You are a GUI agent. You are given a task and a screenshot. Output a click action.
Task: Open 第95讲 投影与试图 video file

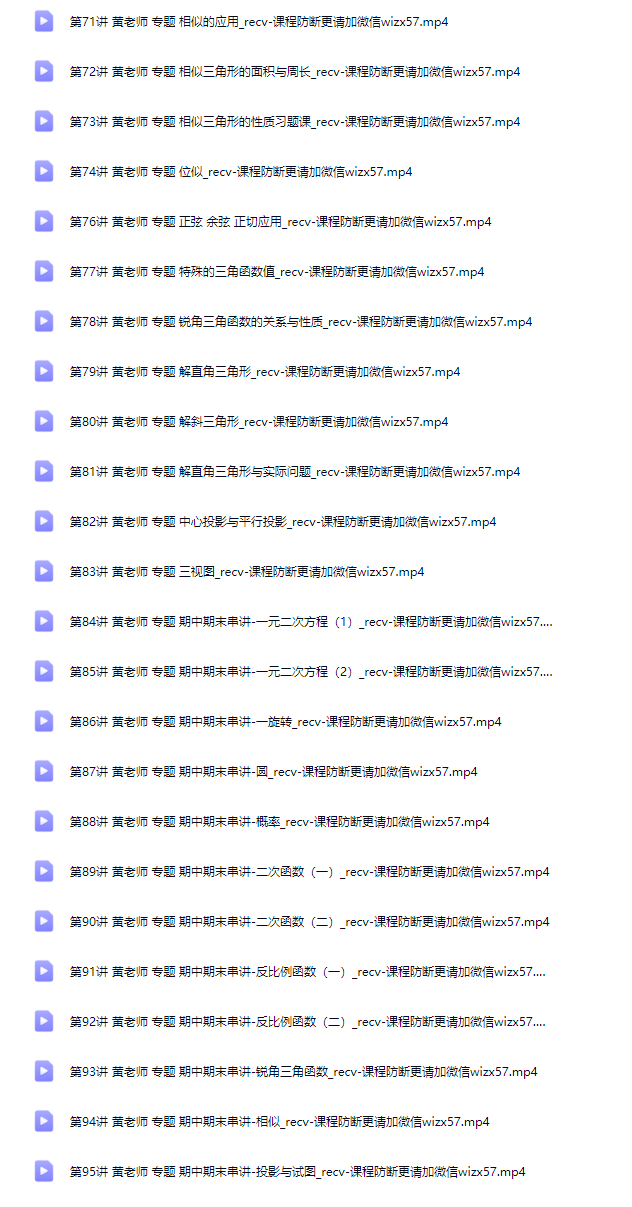(298, 1171)
